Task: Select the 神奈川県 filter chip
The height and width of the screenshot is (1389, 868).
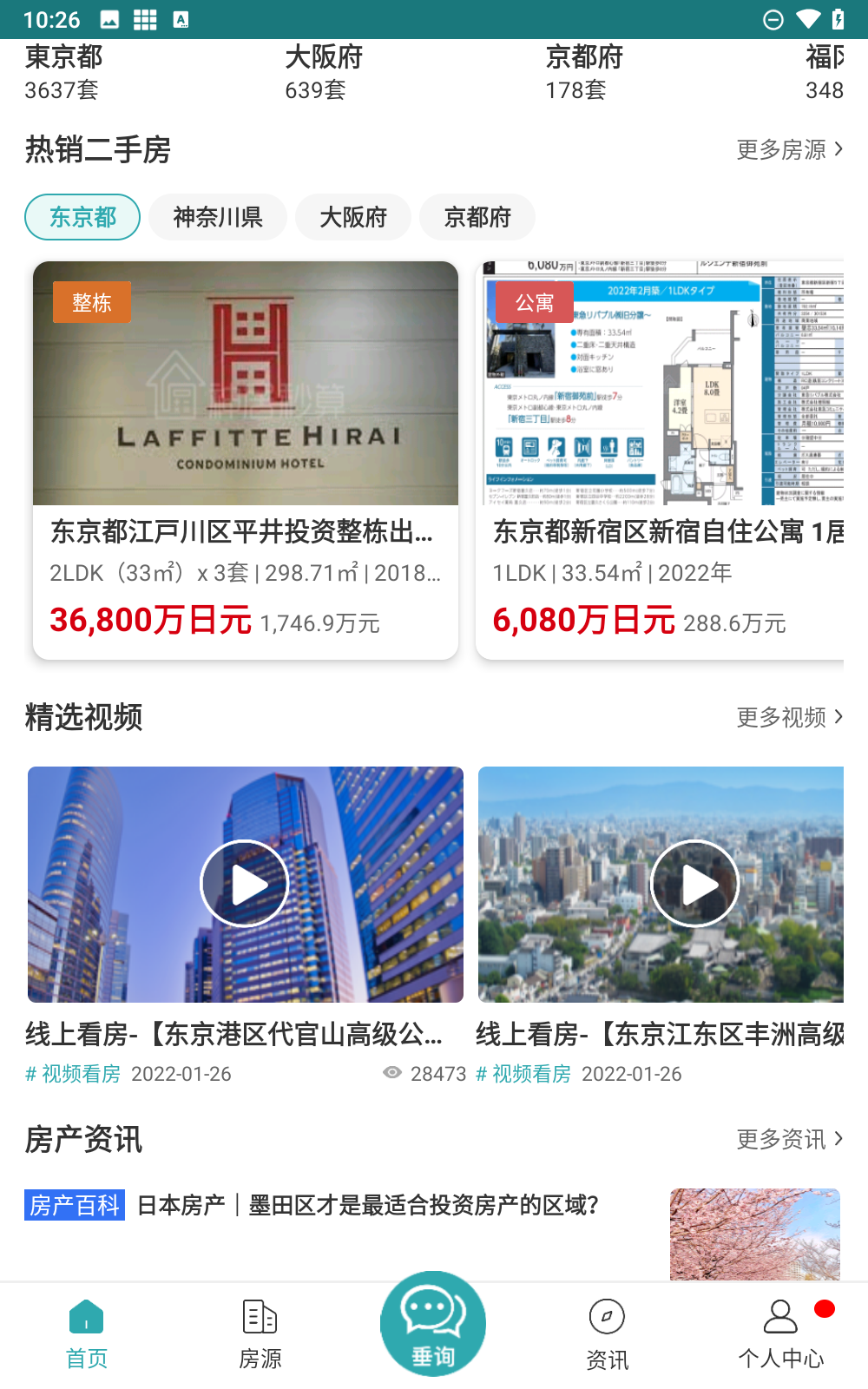Action: 218,217
